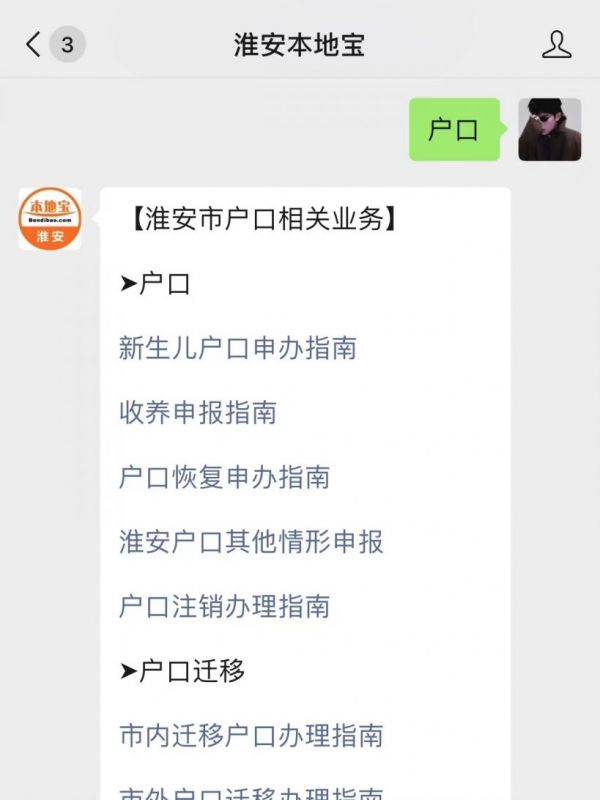Screen dimensions: 600x800
Task: Open 户口注销办理指南 link
Action: 224,606
